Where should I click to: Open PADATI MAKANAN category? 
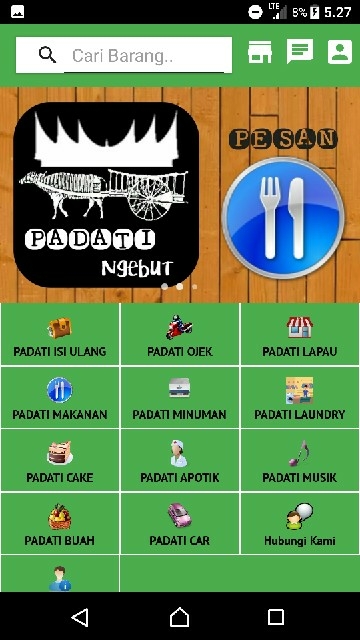pos(60,398)
